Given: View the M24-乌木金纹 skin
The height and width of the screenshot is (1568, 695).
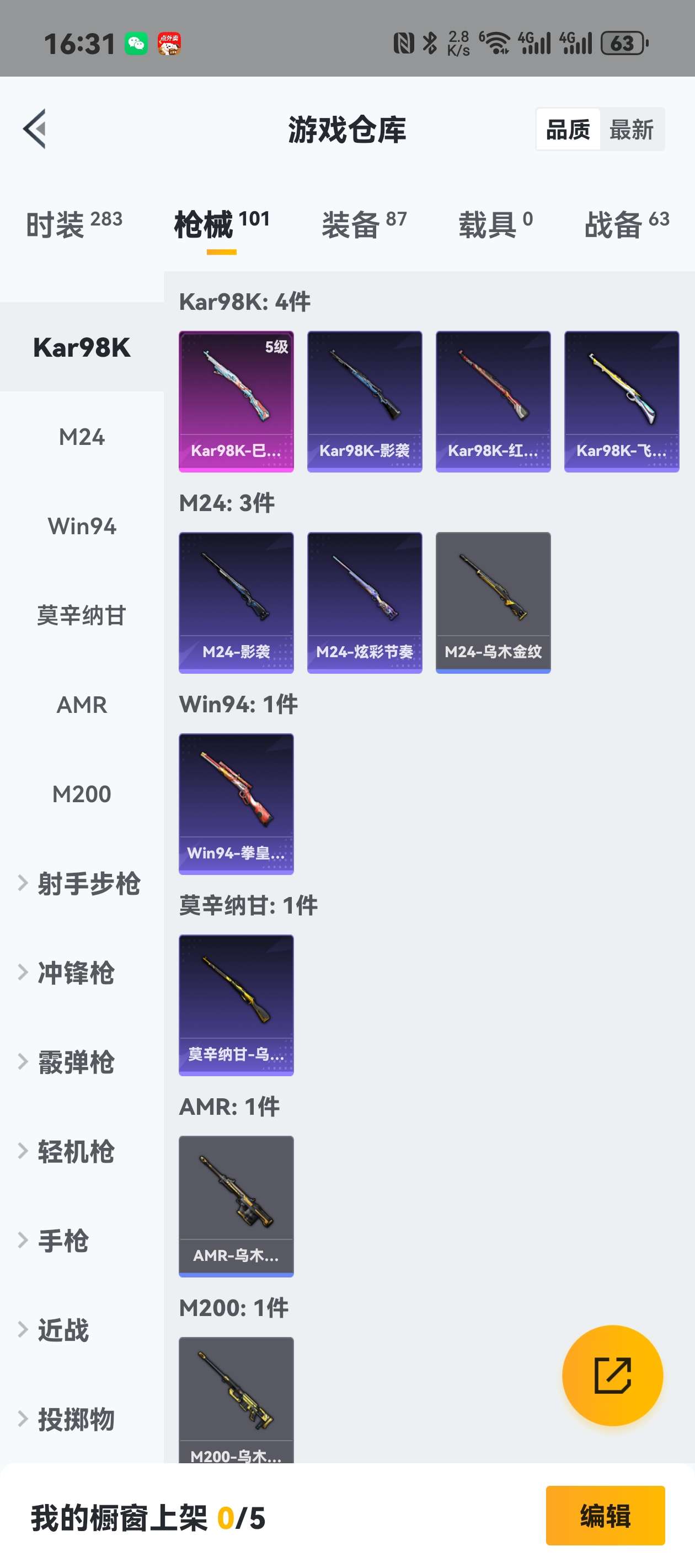Looking at the screenshot, I should (493, 603).
